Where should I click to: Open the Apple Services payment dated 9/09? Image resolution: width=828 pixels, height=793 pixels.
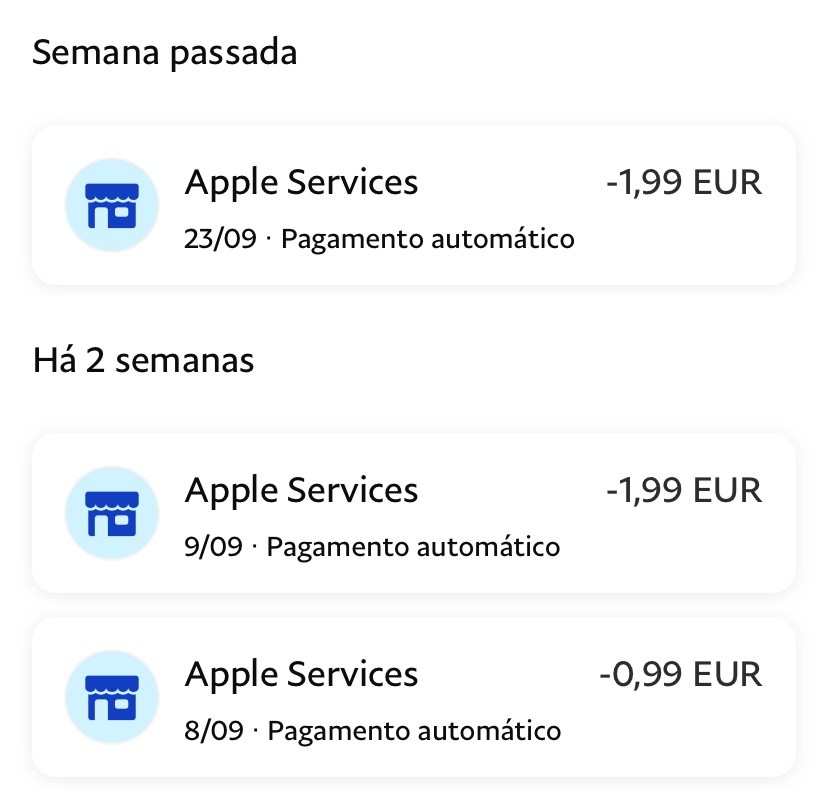click(x=414, y=513)
